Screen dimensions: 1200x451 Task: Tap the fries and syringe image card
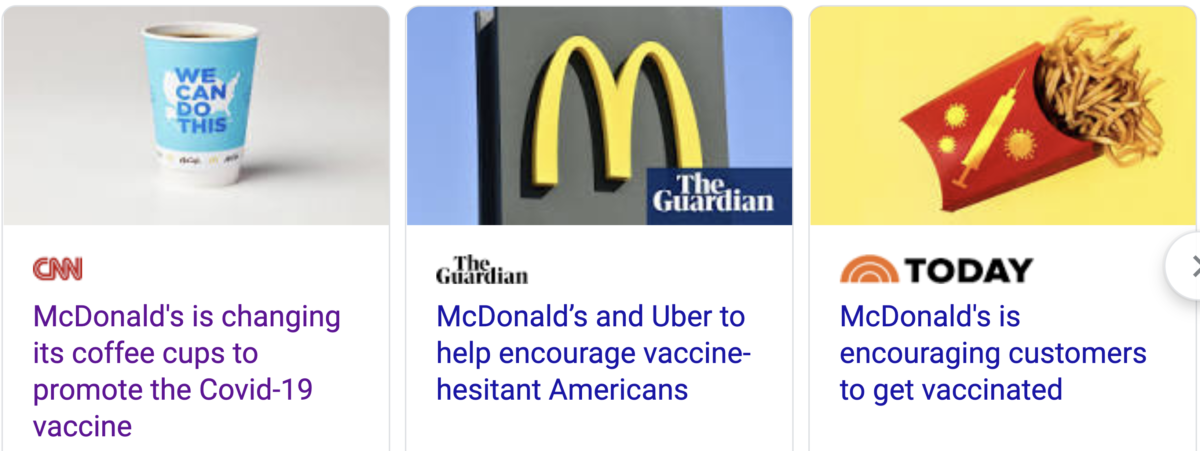pyautogui.click(x=1004, y=115)
